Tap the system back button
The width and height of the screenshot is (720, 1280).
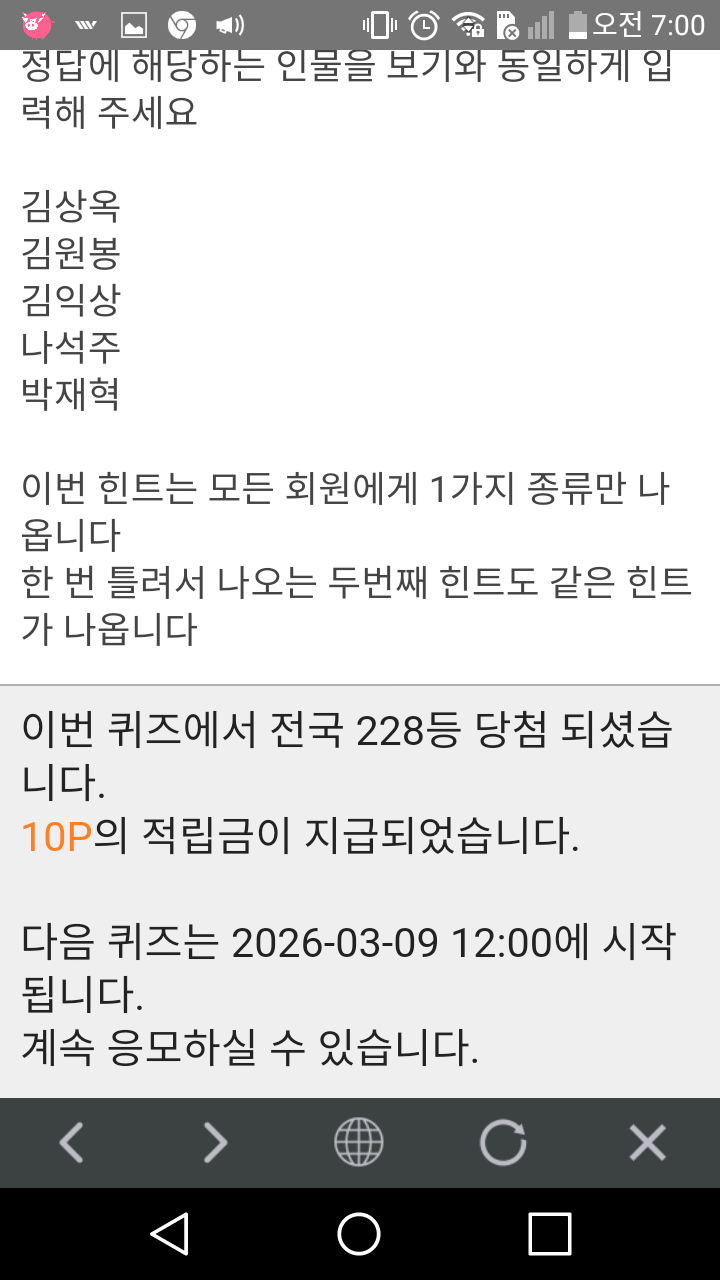[x=170, y=1234]
